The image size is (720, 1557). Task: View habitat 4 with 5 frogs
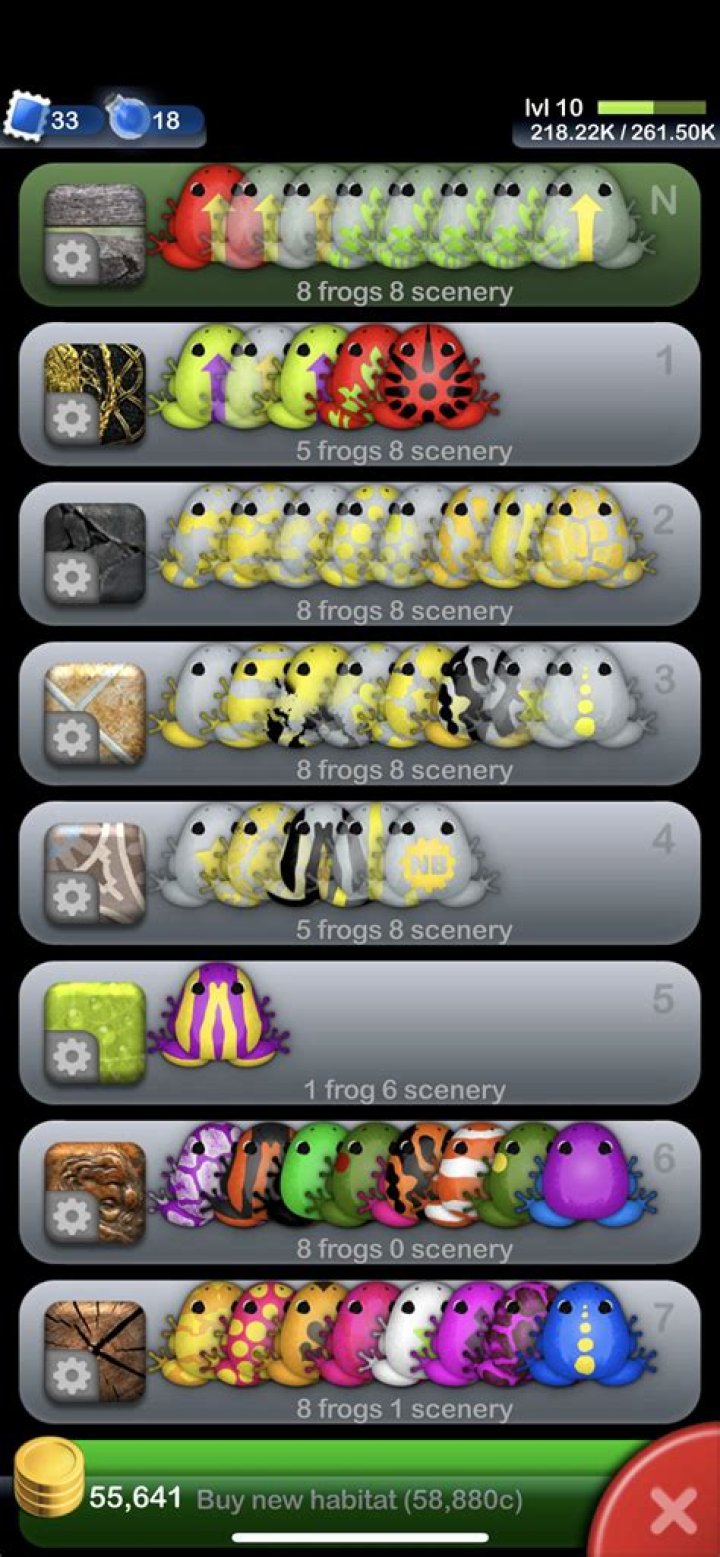click(x=580, y=870)
